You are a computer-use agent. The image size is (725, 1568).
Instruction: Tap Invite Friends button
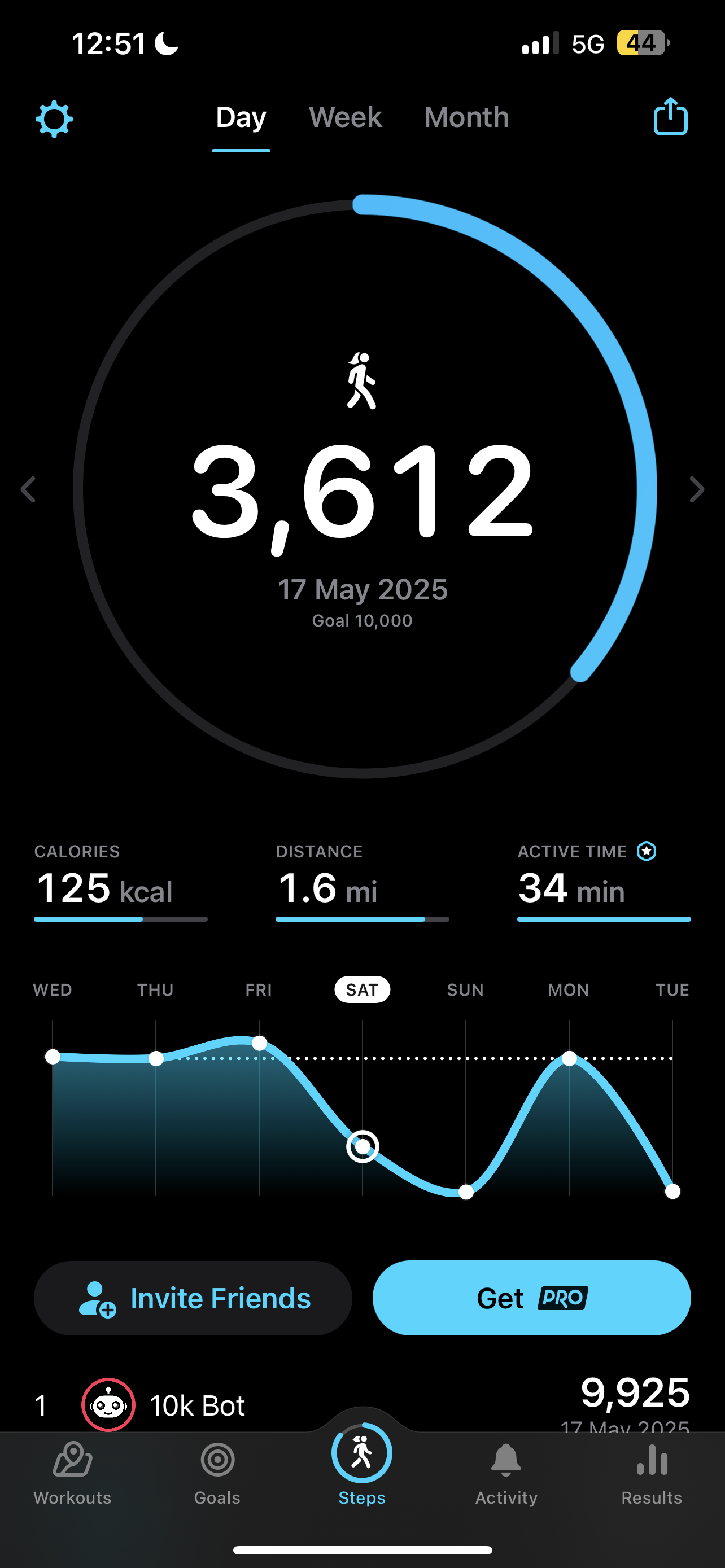tap(193, 1298)
